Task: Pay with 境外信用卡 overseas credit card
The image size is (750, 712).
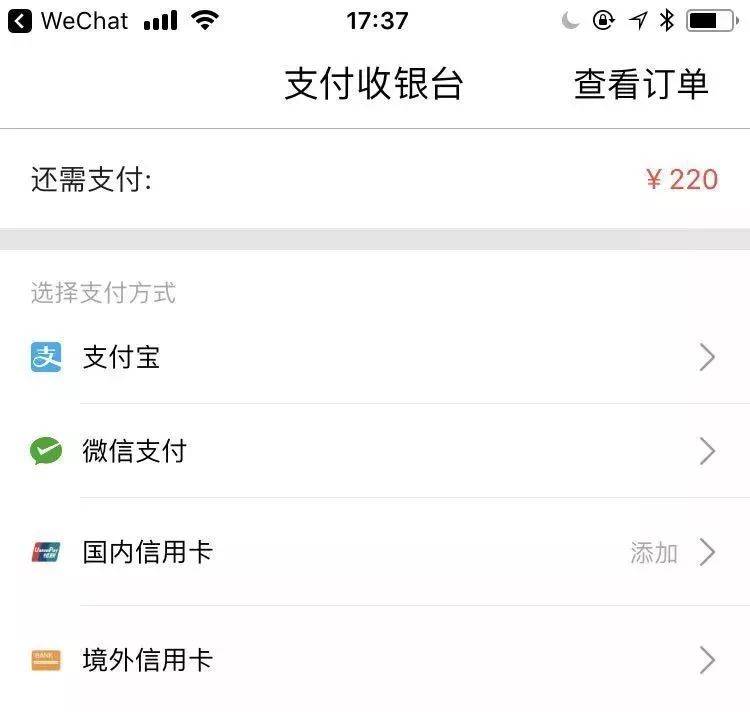Action: (375, 660)
